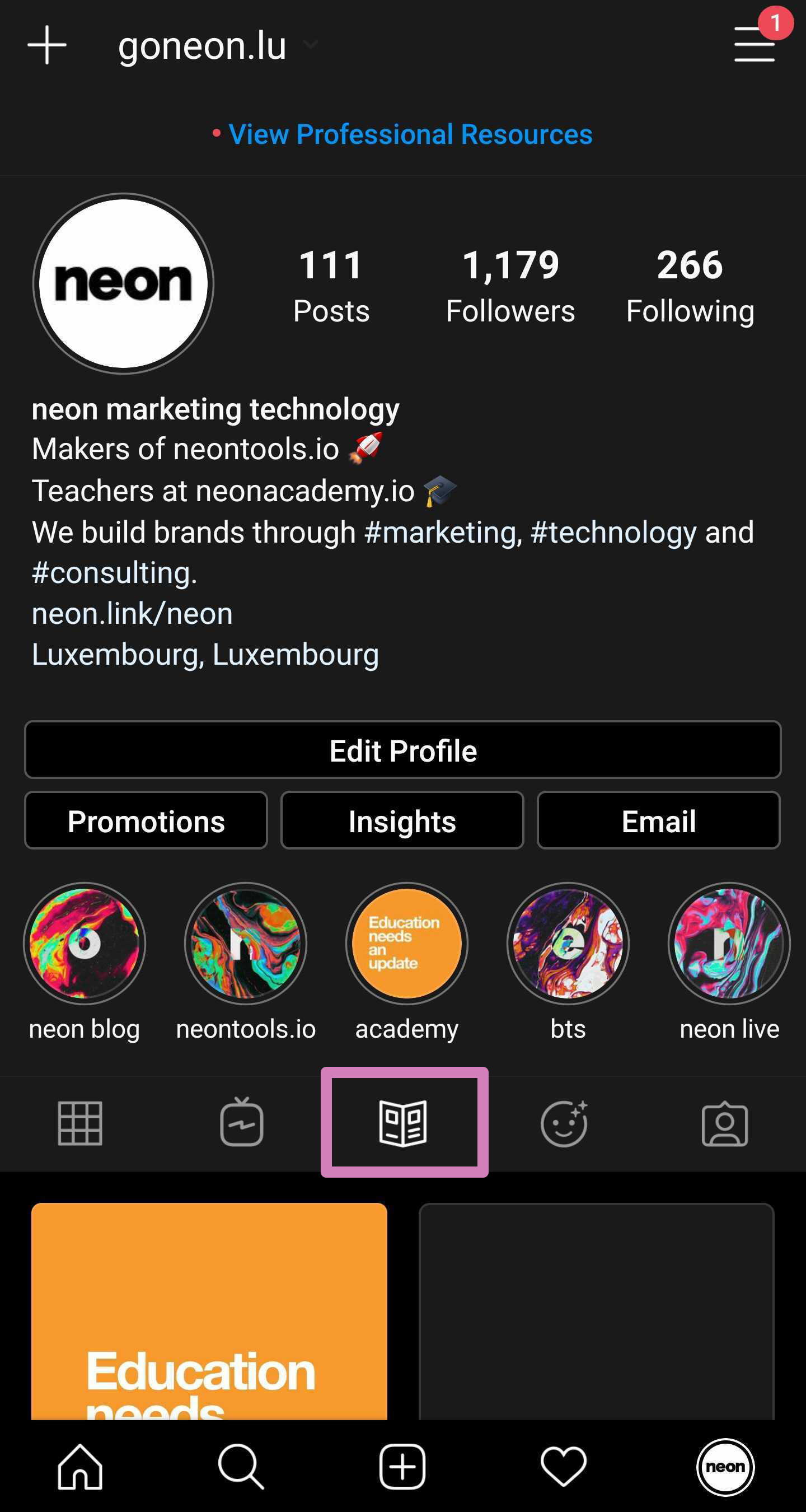Tap the Email contact button
The height and width of the screenshot is (1512, 806).
(659, 820)
